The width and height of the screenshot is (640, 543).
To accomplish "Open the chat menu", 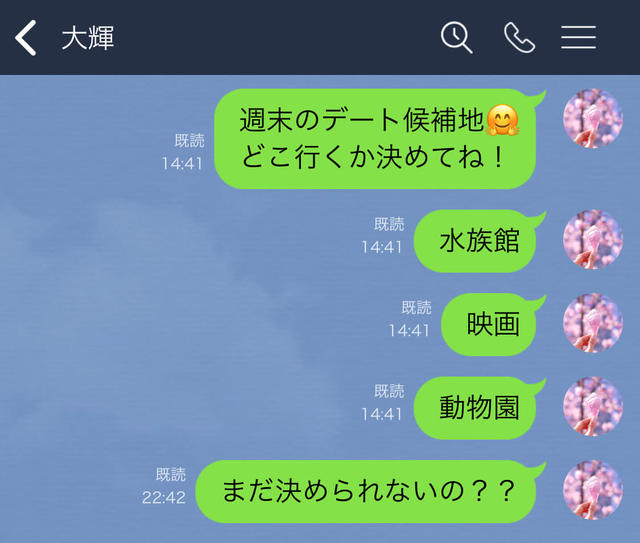I will point(578,38).
